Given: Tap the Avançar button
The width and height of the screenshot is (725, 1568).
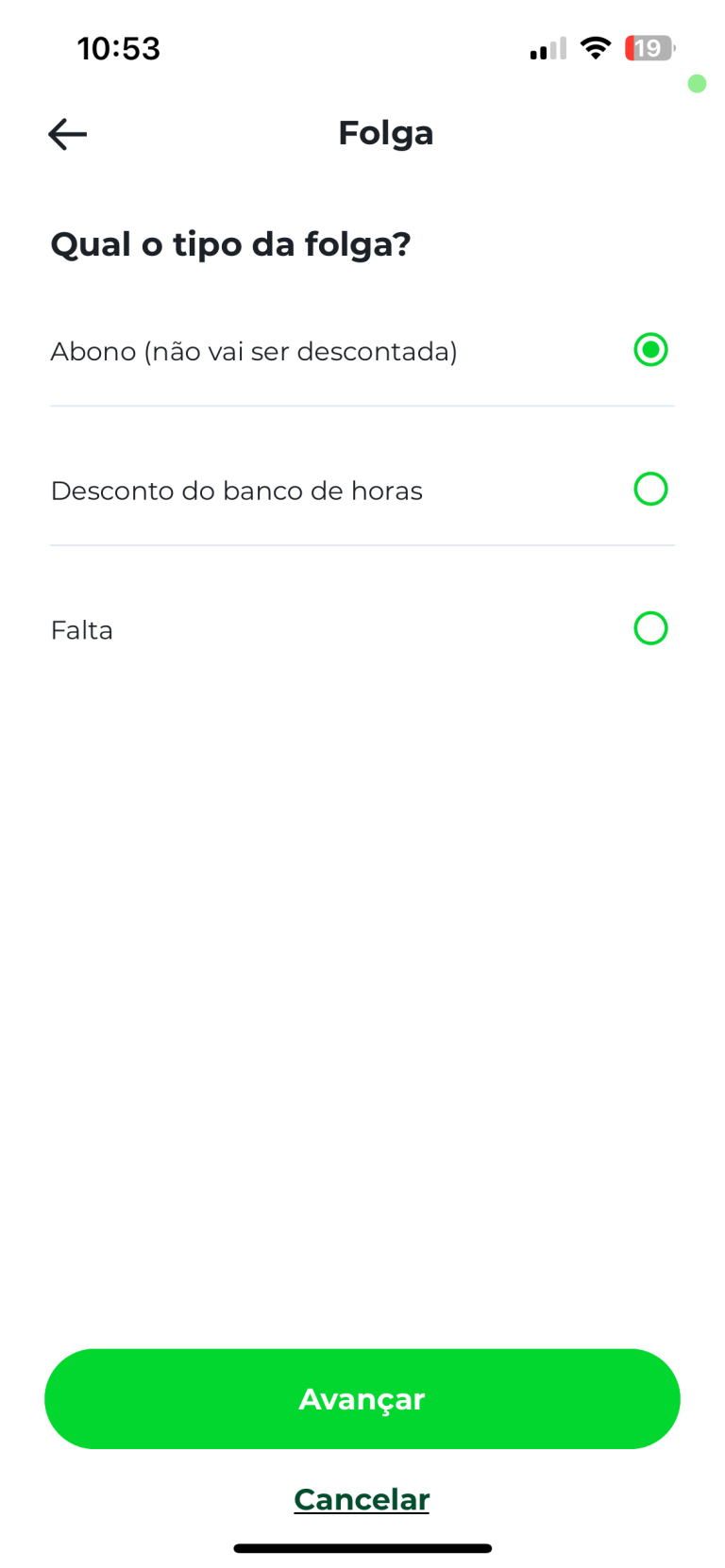Looking at the screenshot, I should point(362,1398).
